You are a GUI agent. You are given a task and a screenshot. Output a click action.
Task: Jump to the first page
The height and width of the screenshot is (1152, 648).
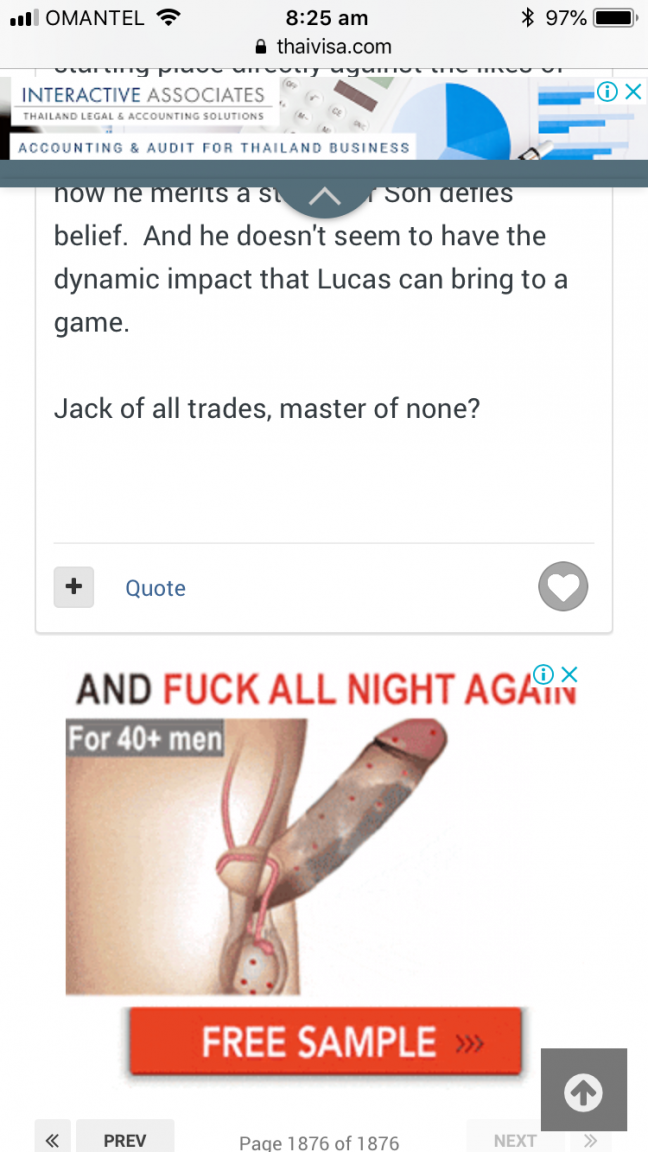click(x=52, y=1140)
